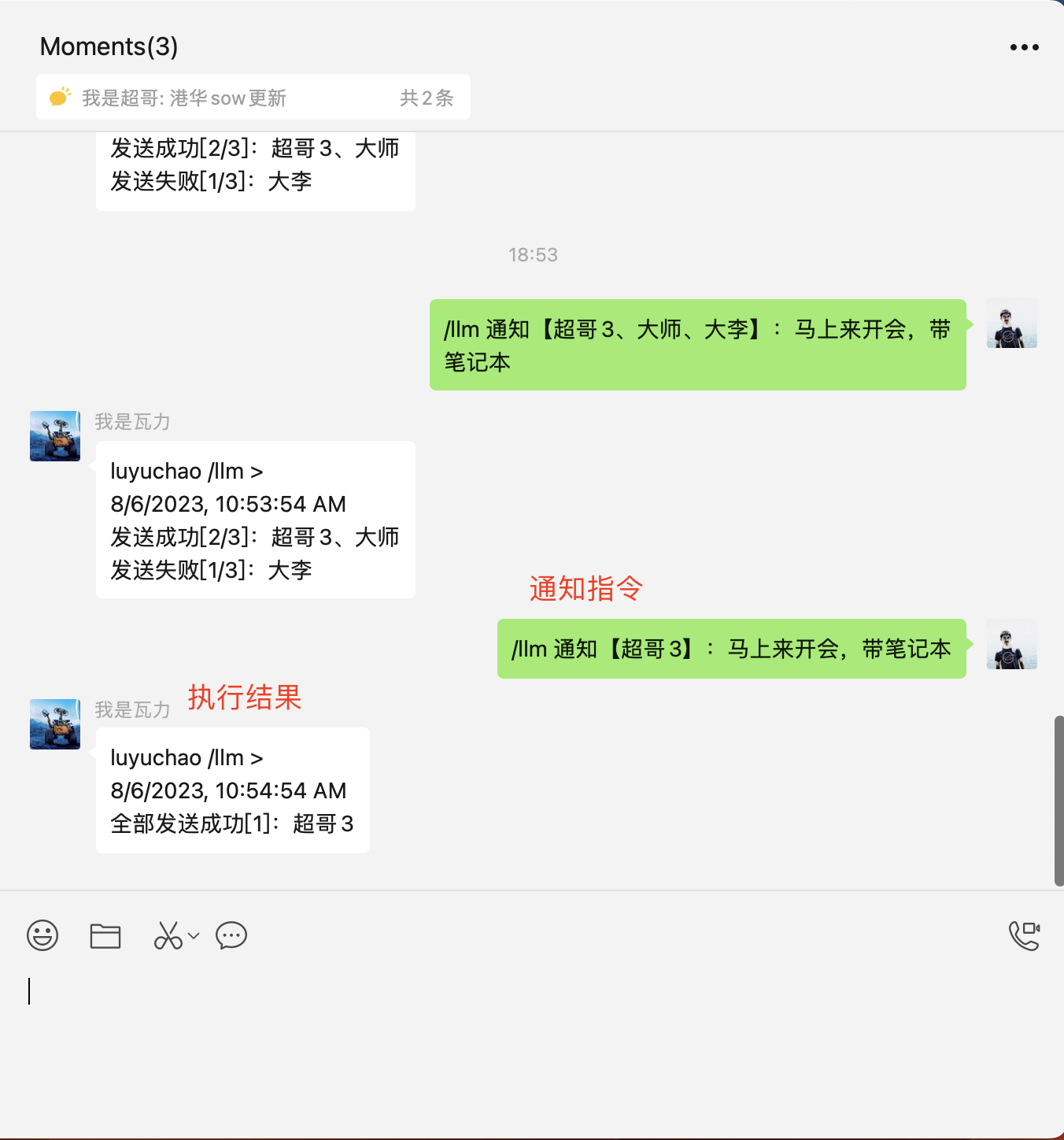Open the chat history bubble icon
Screen dimensions: 1064x1140
pyautogui.click(x=231, y=935)
